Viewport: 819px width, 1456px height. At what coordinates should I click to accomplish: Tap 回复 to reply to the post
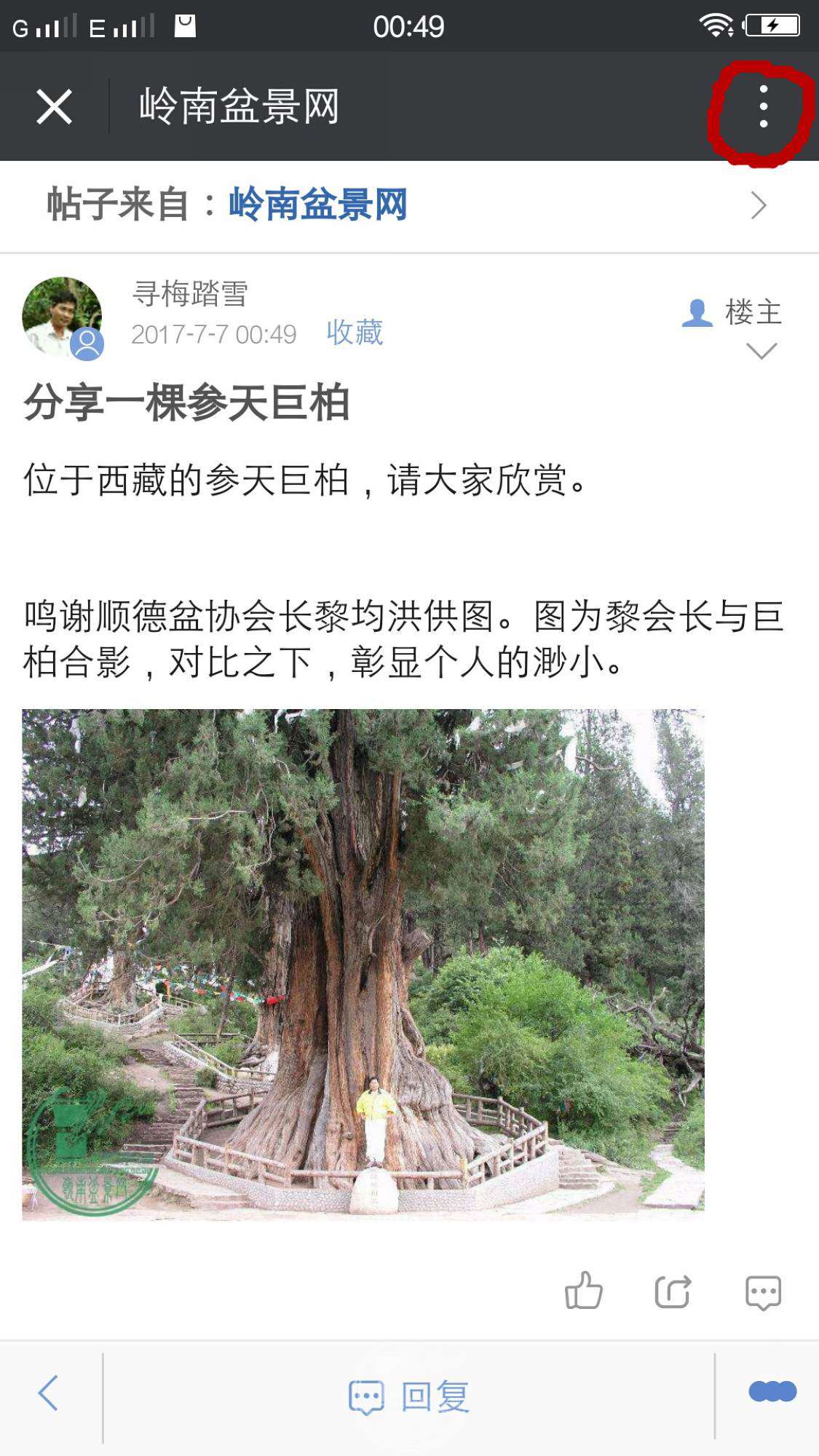409,1396
